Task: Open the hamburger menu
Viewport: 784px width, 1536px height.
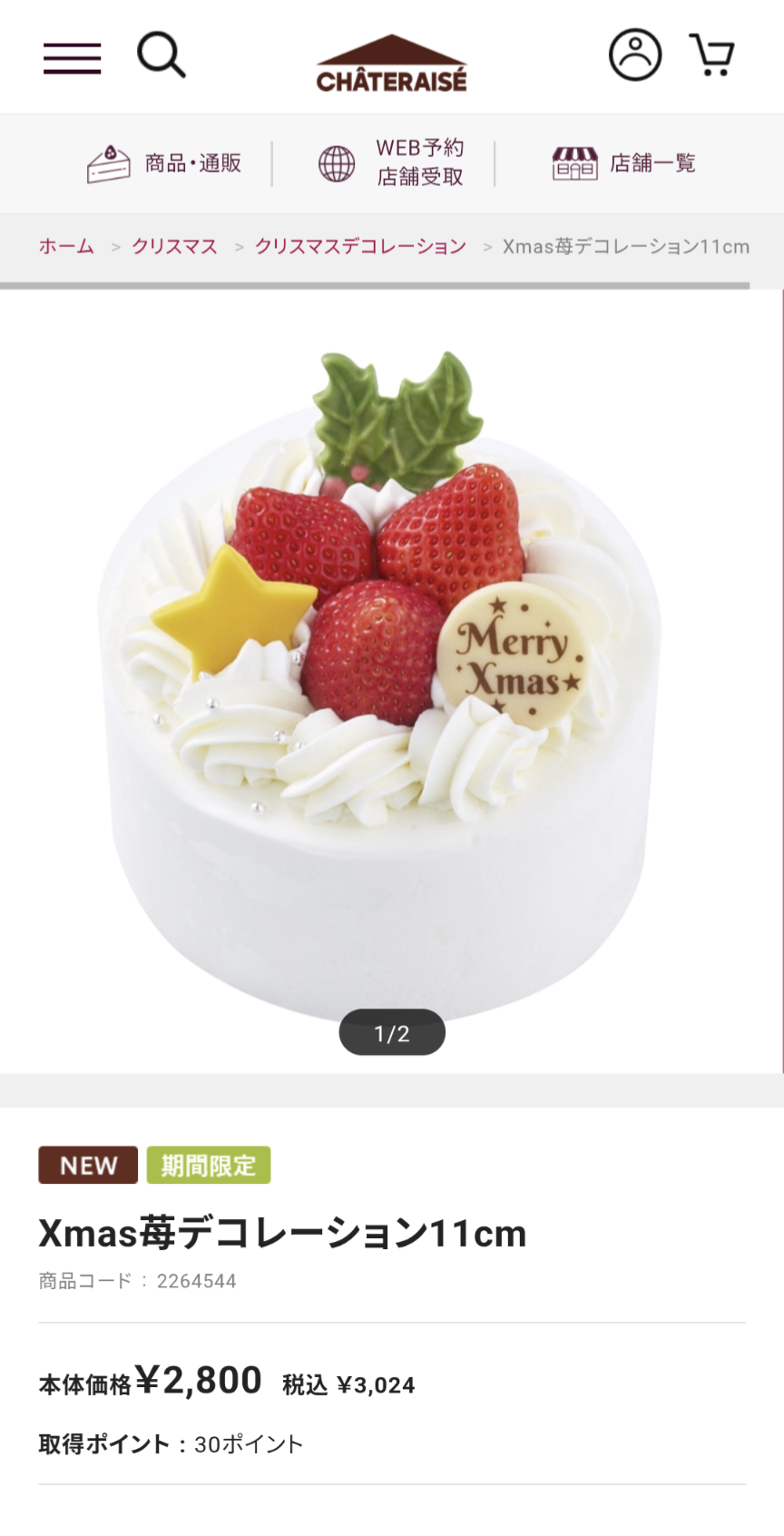Action: click(x=72, y=57)
